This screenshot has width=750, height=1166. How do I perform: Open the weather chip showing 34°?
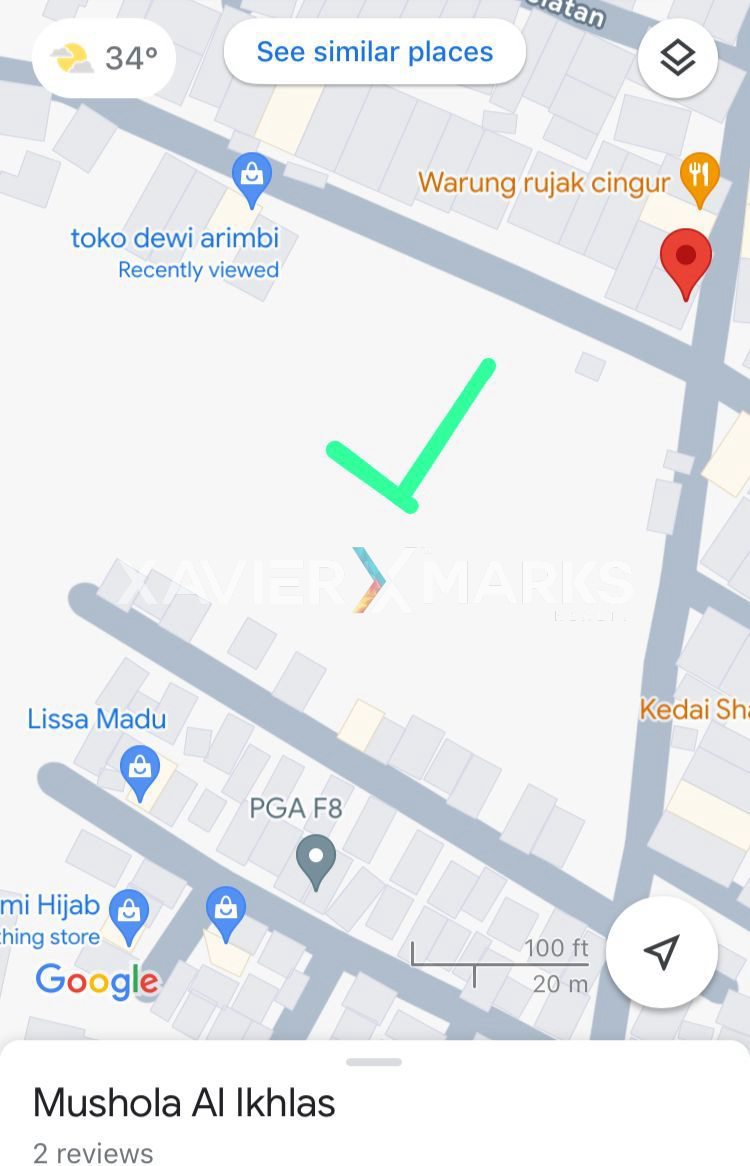click(104, 58)
